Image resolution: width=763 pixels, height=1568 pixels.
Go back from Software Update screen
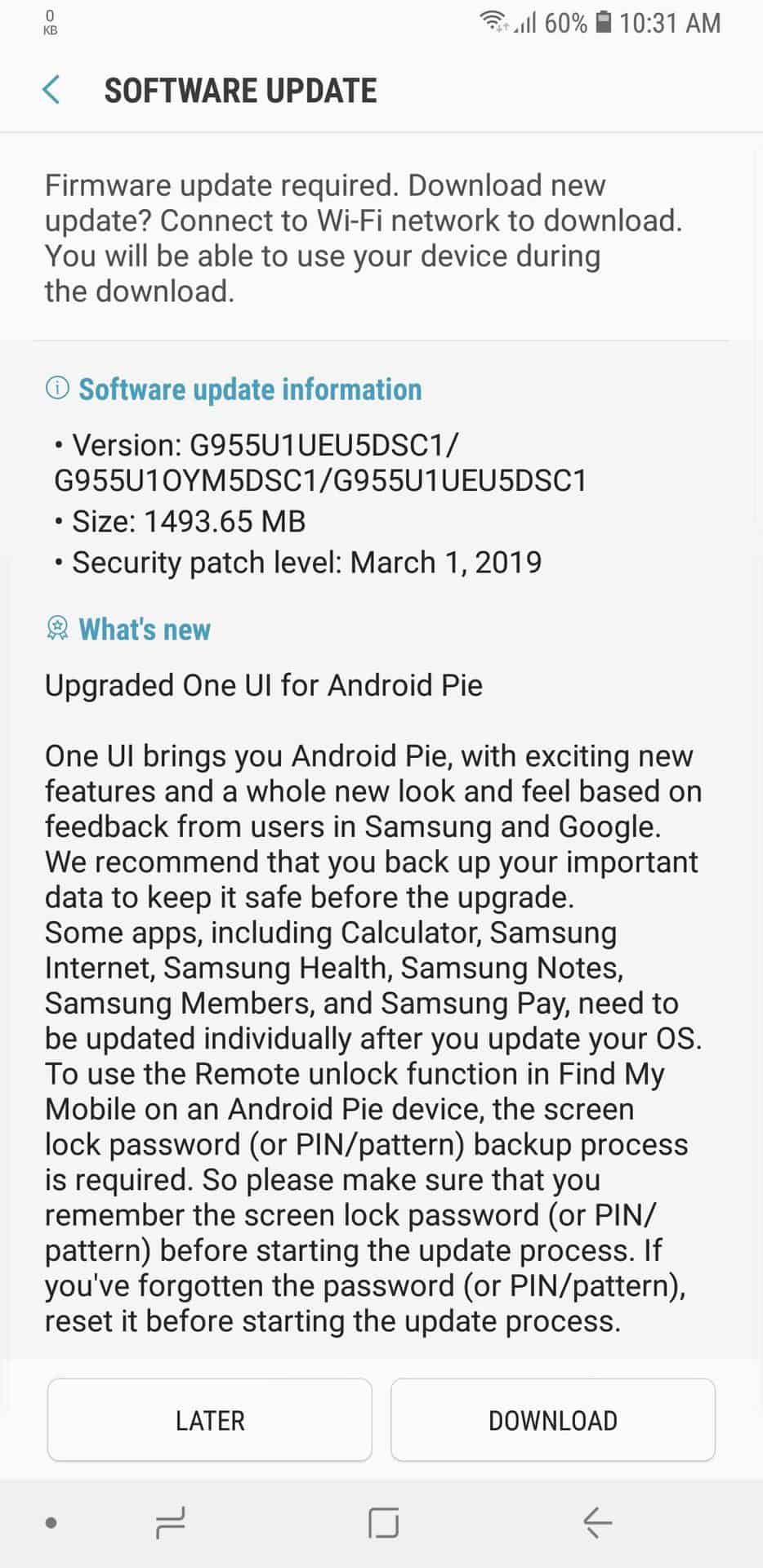coord(51,90)
